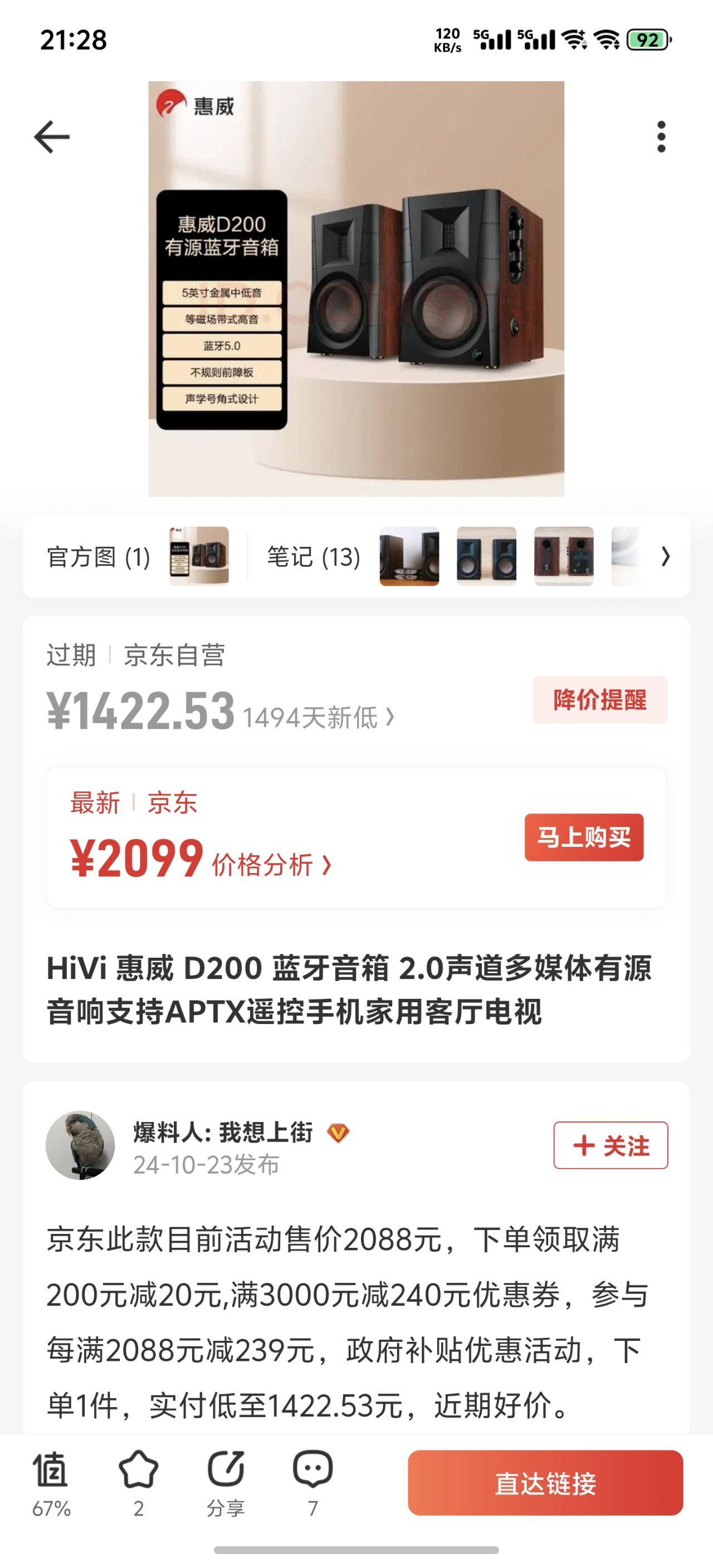Open the 1494天新低 price history link
The width and height of the screenshot is (713, 1568).
pos(318,718)
